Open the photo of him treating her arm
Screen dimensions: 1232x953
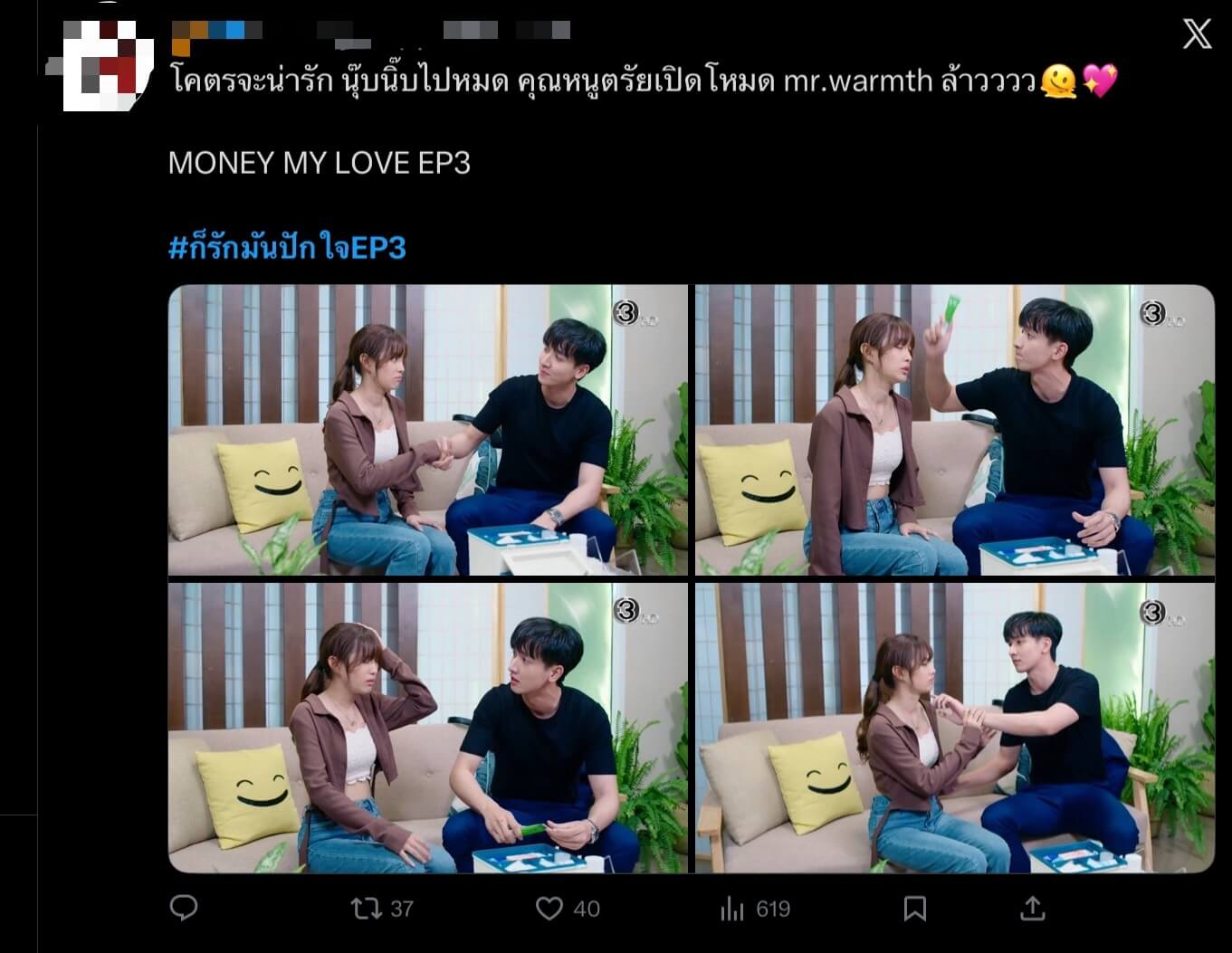(x=954, y=728)
